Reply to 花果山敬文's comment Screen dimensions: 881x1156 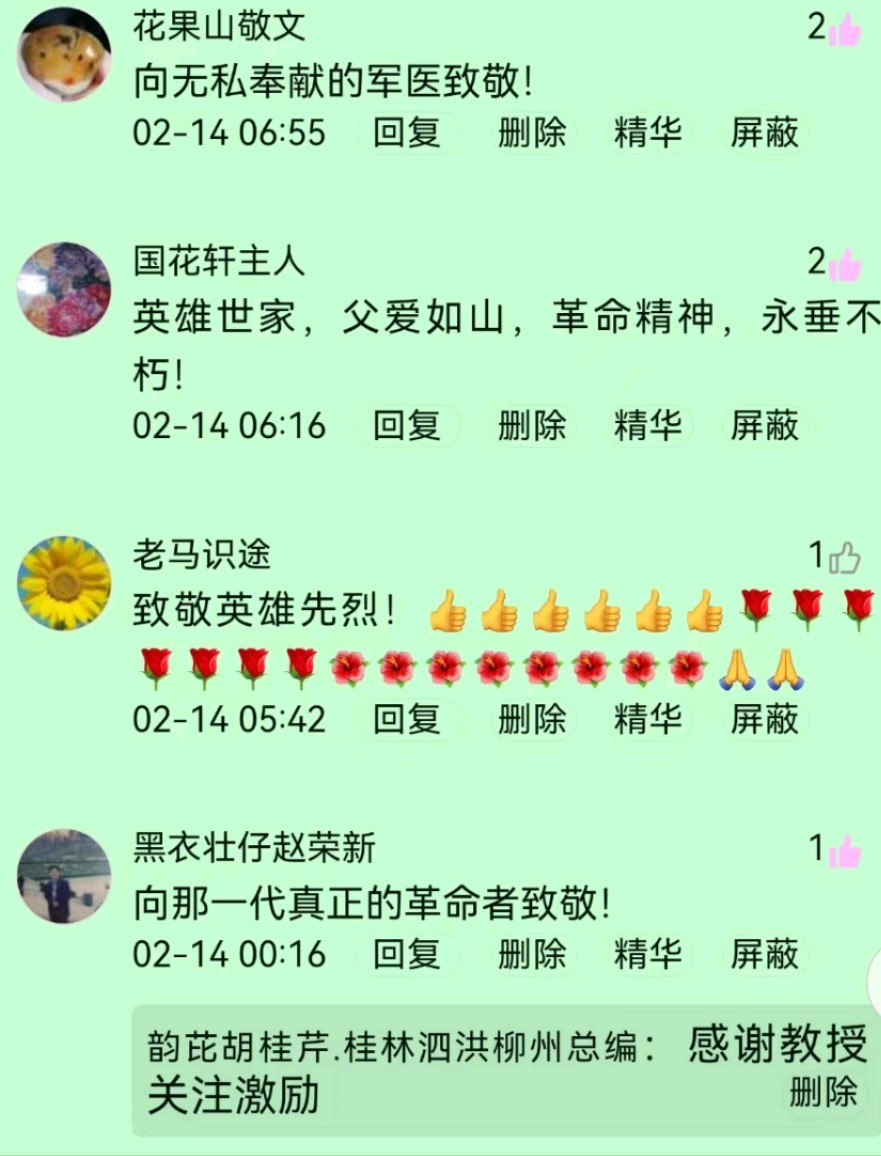pyautogui.click(x=408, y=133)
